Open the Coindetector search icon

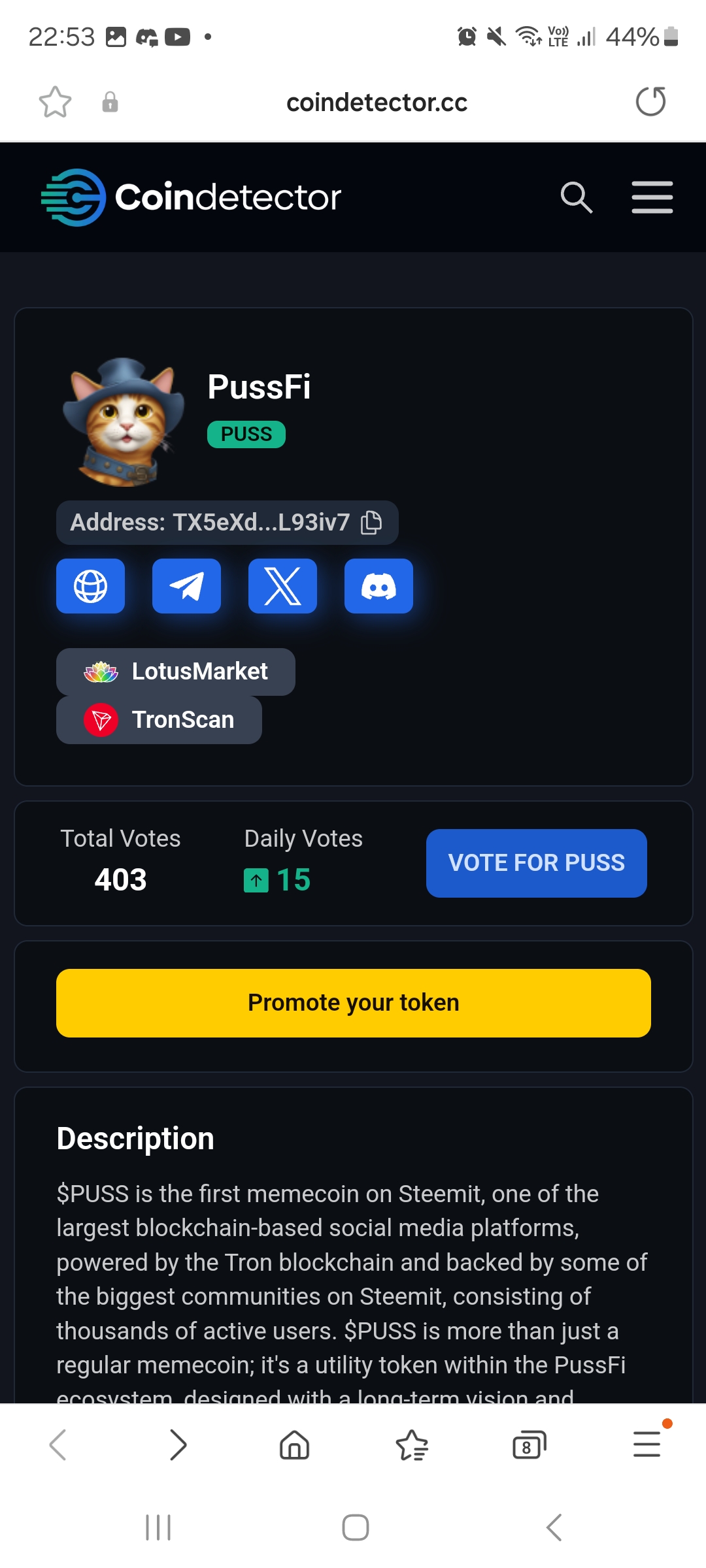coord(576,197)
